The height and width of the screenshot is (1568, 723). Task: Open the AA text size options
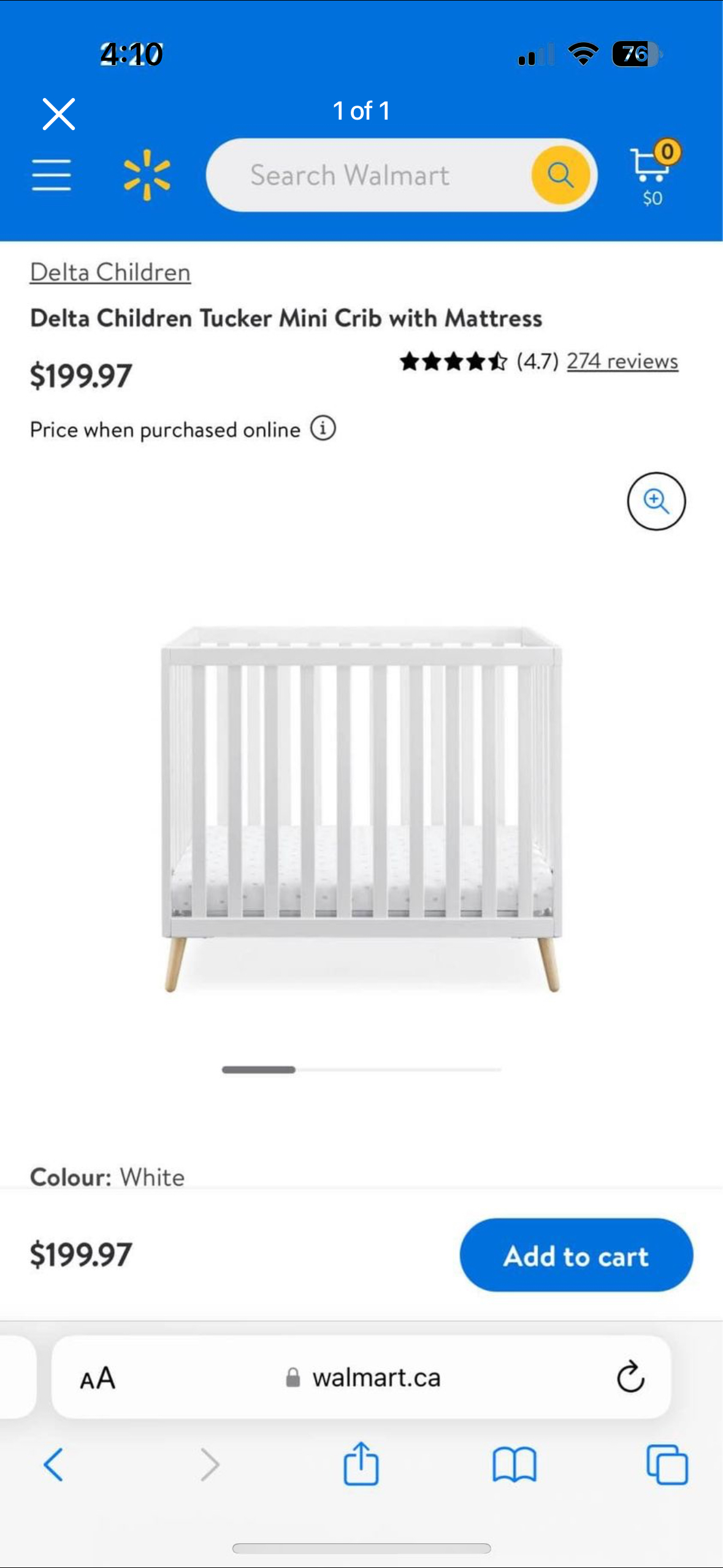click(x=98, y=1378)
